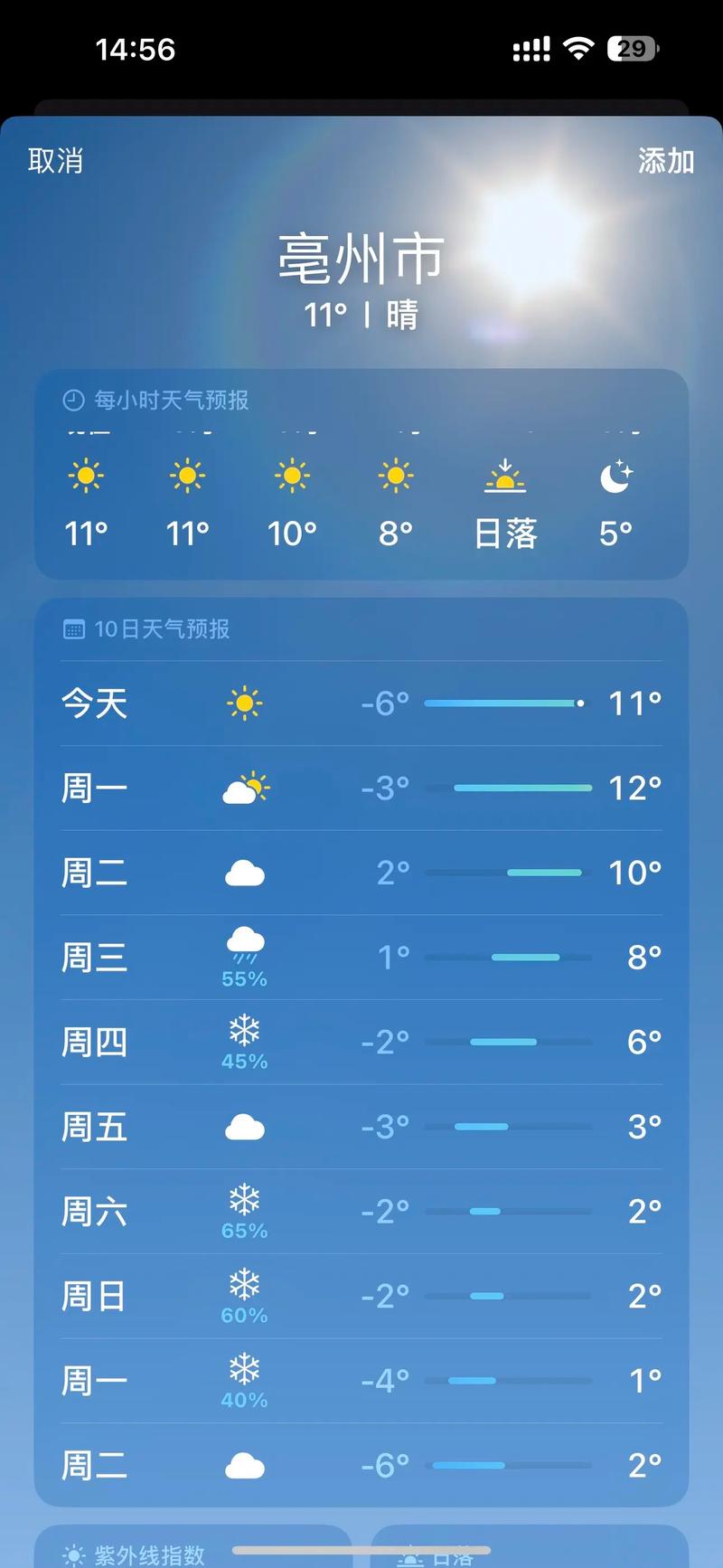
Task: Click the clock icon next to 每小时天气预报
Action: click(x=73, y=401)
